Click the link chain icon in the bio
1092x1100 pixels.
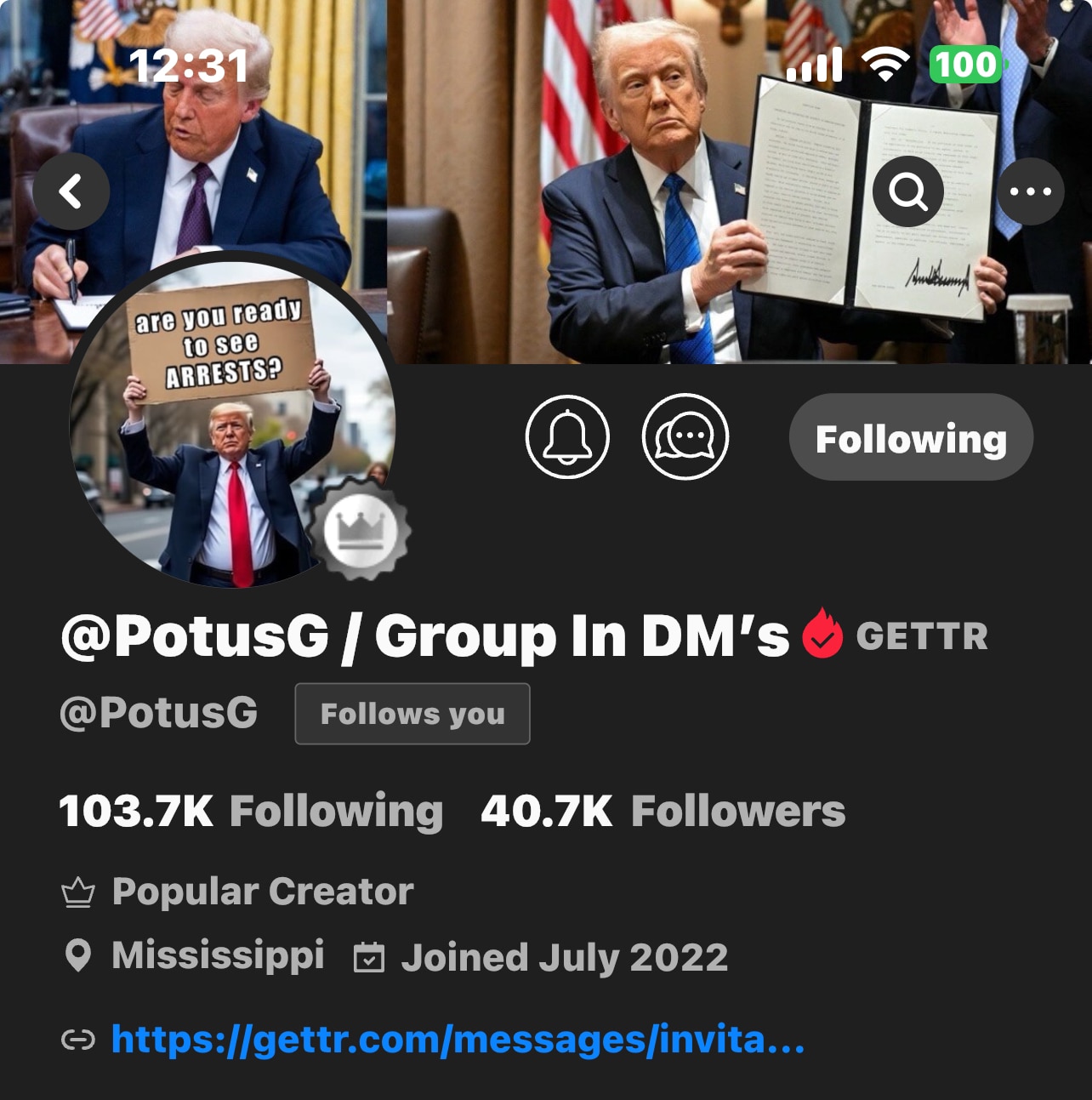click(x=77, y=1038)
